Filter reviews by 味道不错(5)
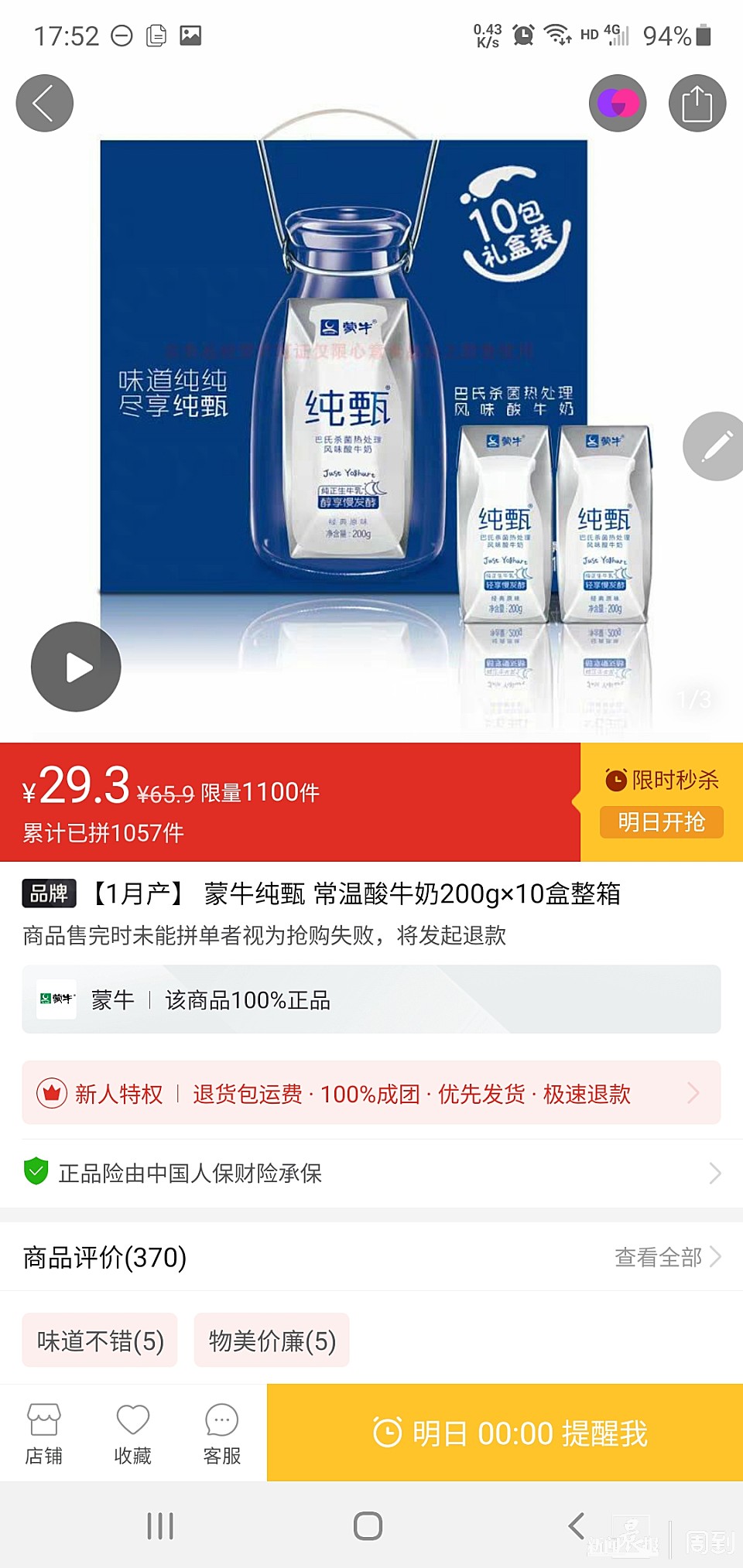The image size is (743, 1568). 100,1341
